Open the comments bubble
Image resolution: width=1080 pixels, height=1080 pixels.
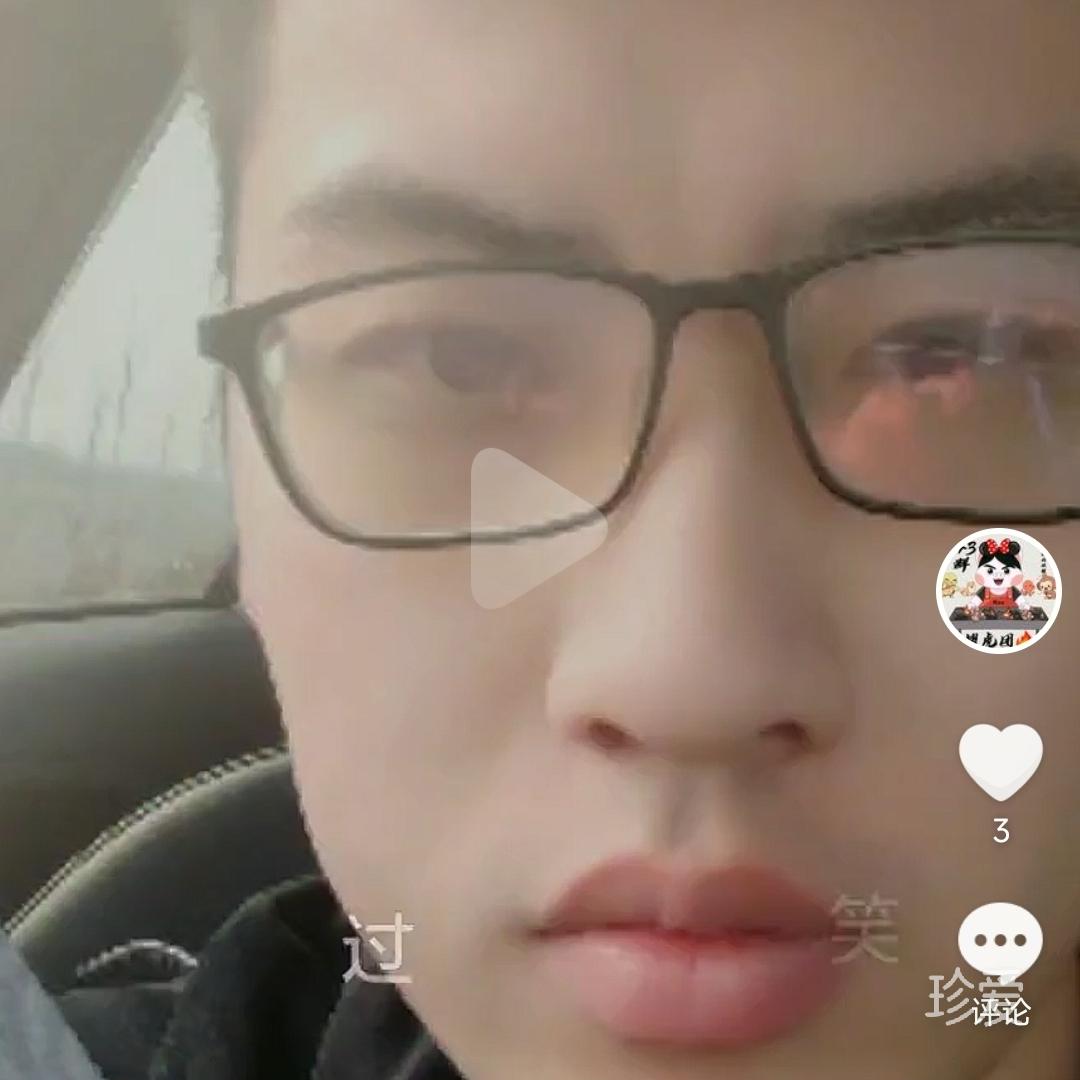1000,942
